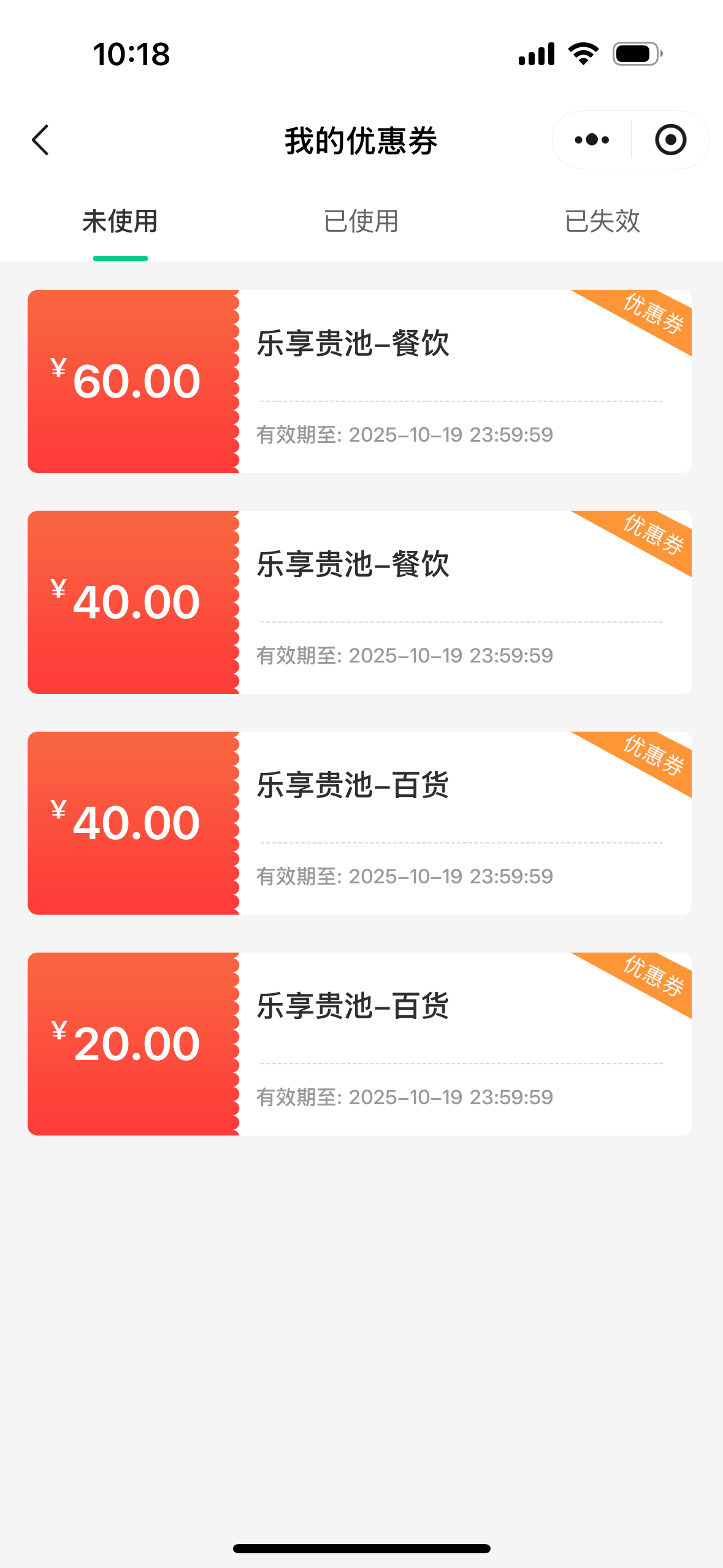Open the ¥20.00 乐享贵池-百货 coupon
The width and height of the screenshot is (723, 1568).
coord(359,1044)
